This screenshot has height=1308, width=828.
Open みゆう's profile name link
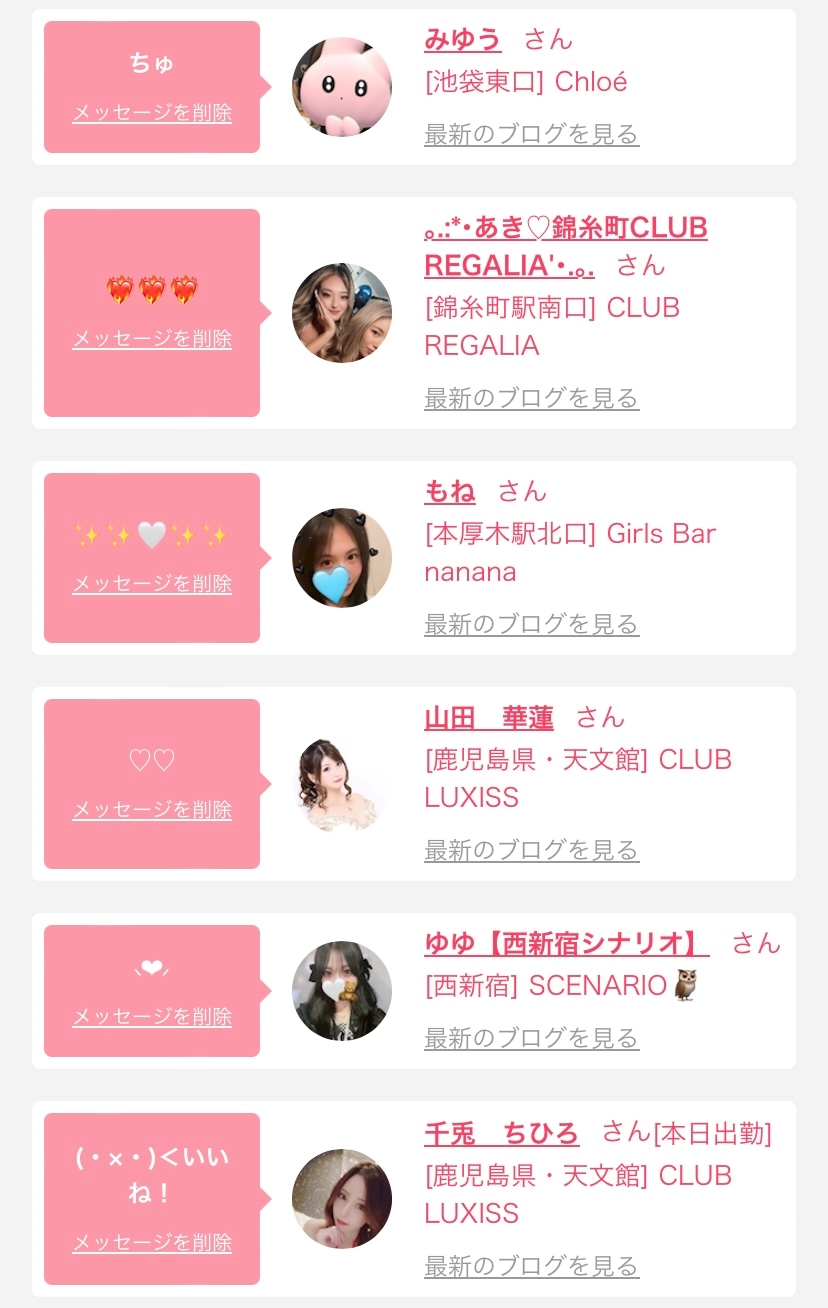462,40
